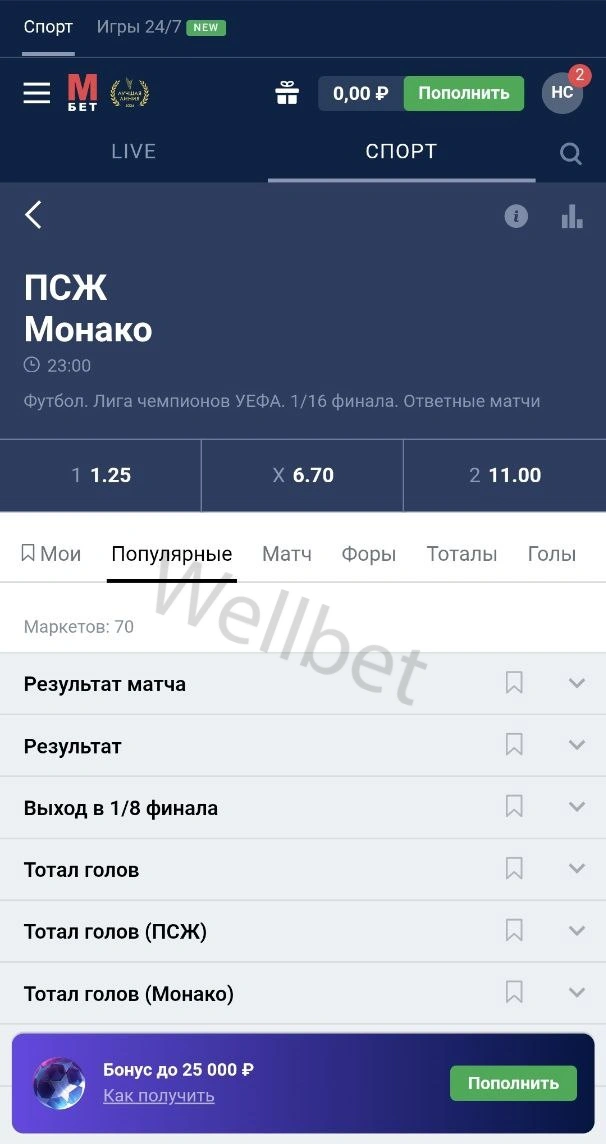
Task: Open the Как получить link
Action: [159, 1096]
